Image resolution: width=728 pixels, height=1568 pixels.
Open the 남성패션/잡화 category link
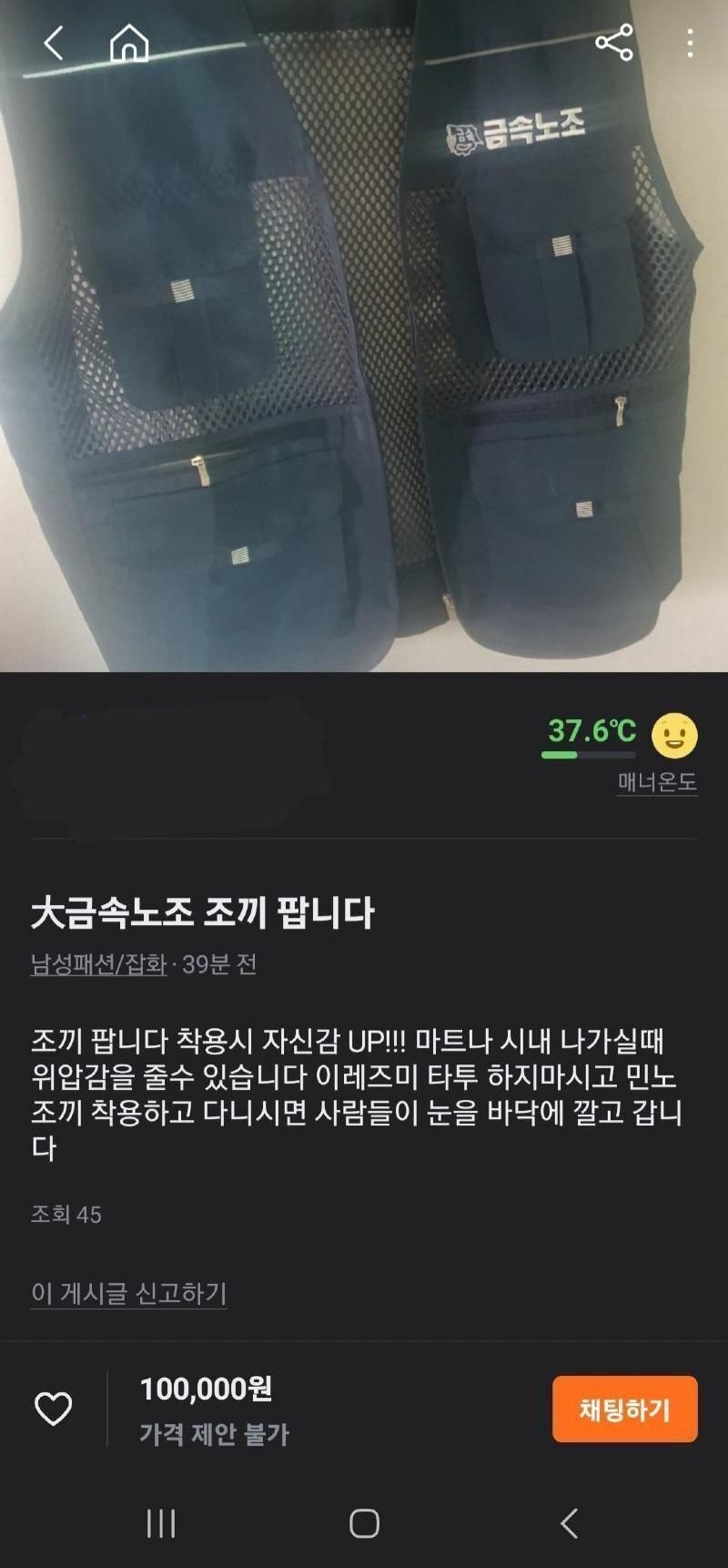[98, 964]
